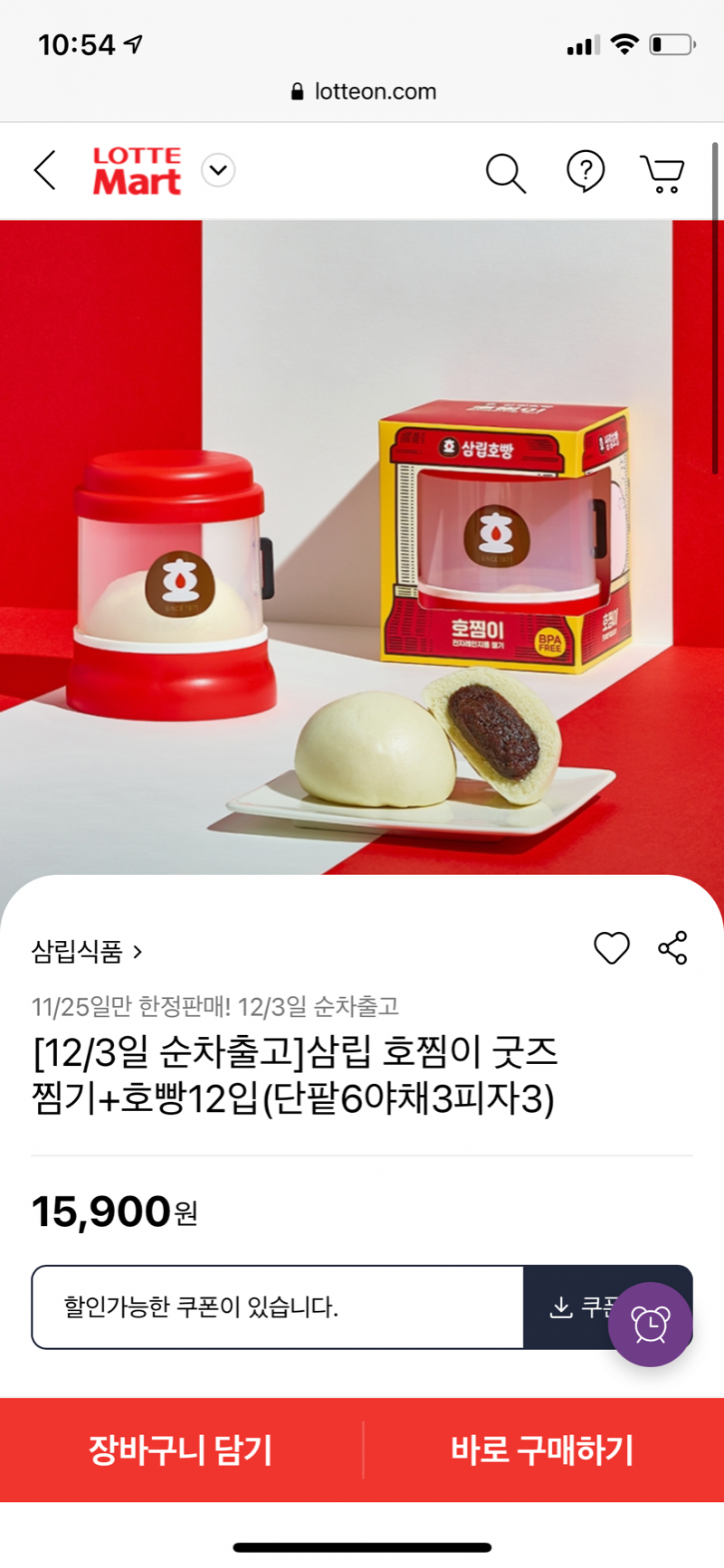
Task: Share this product
Action: click(672, 948)
